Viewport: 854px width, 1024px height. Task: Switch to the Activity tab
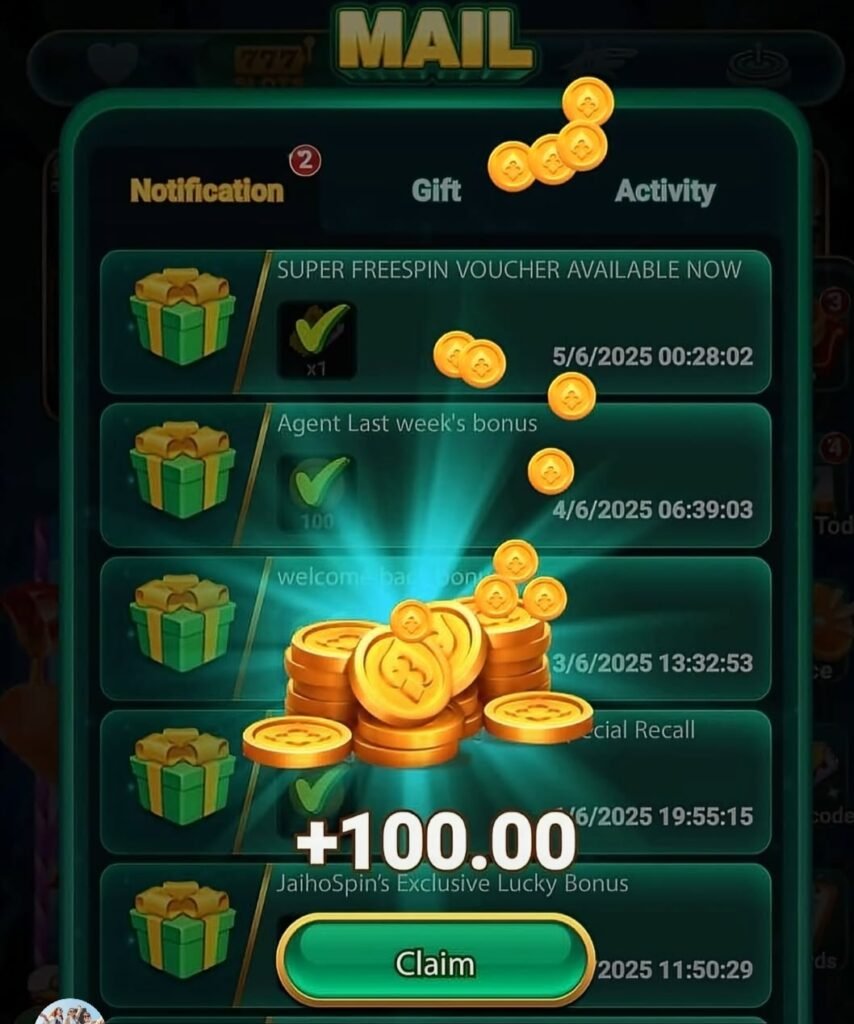[x=664, y=191]
